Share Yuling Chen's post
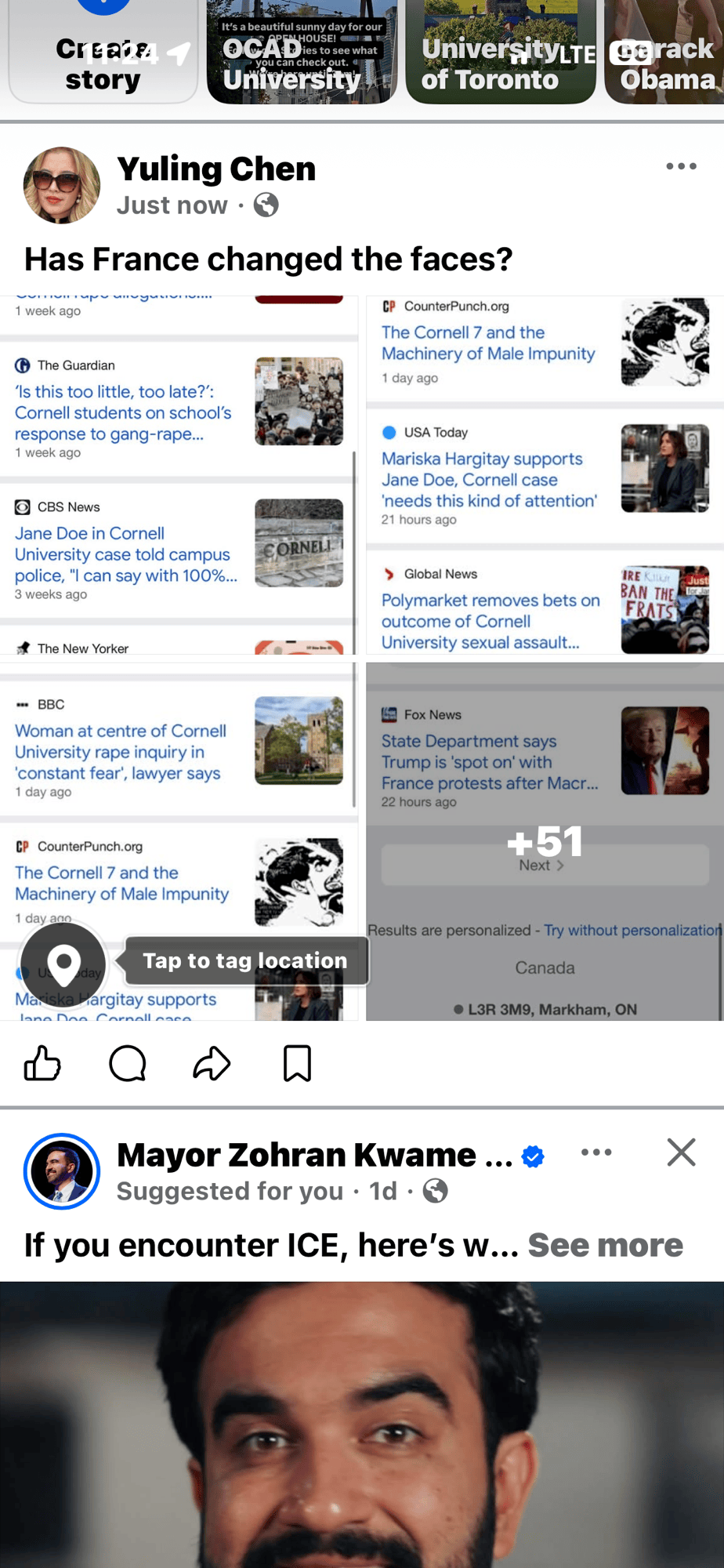 [212, 1064]
